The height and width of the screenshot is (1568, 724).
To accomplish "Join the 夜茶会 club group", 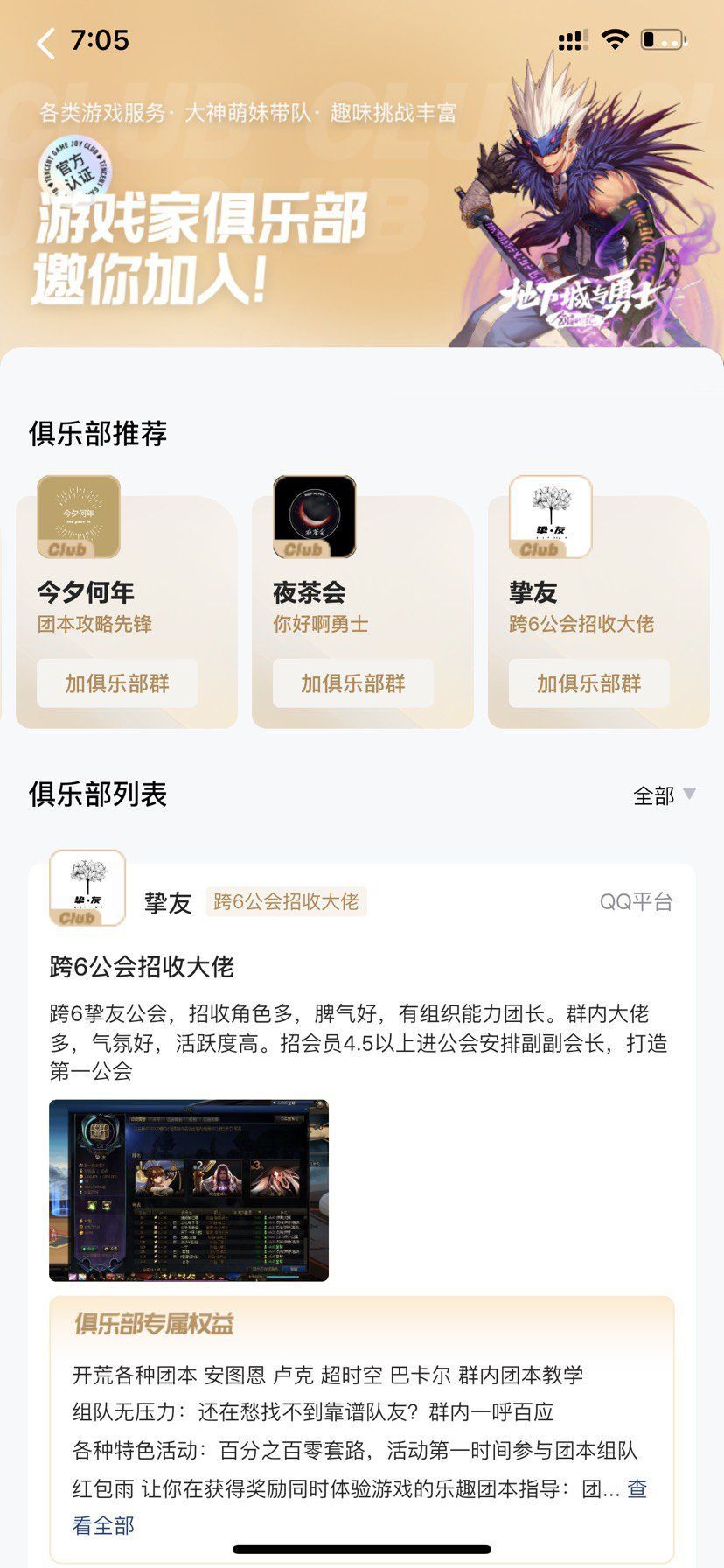I will click(353, 683).
